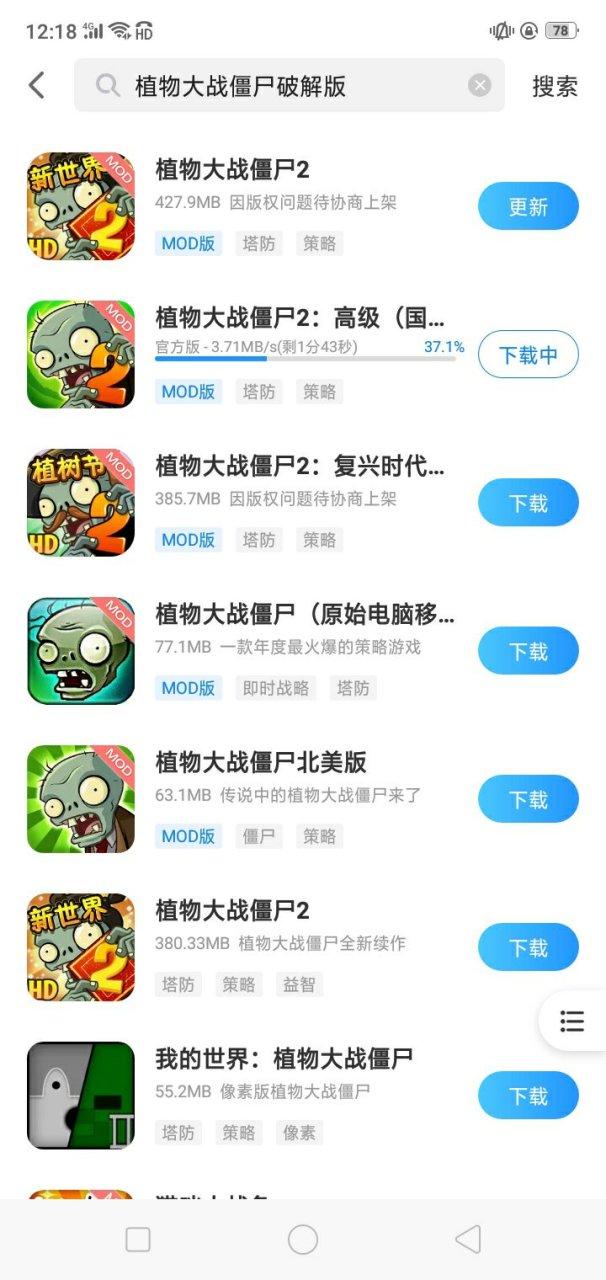This screenshot has width=606, height=1280.
Task: Select the 益智 tag chip
Action: tap(299, 984)
